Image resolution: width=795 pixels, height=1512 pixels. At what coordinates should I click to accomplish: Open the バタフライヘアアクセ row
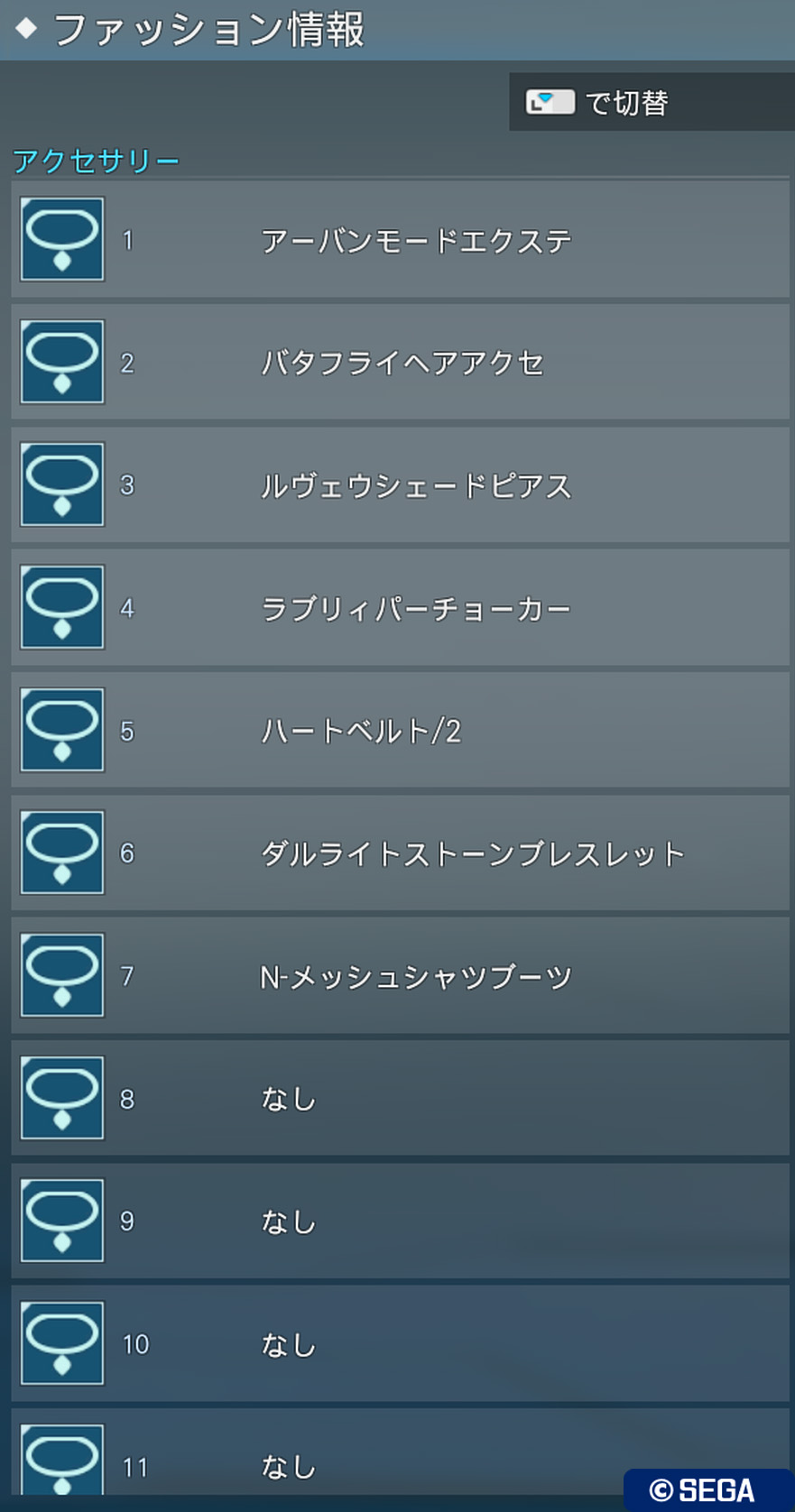[x=401, y=363]
